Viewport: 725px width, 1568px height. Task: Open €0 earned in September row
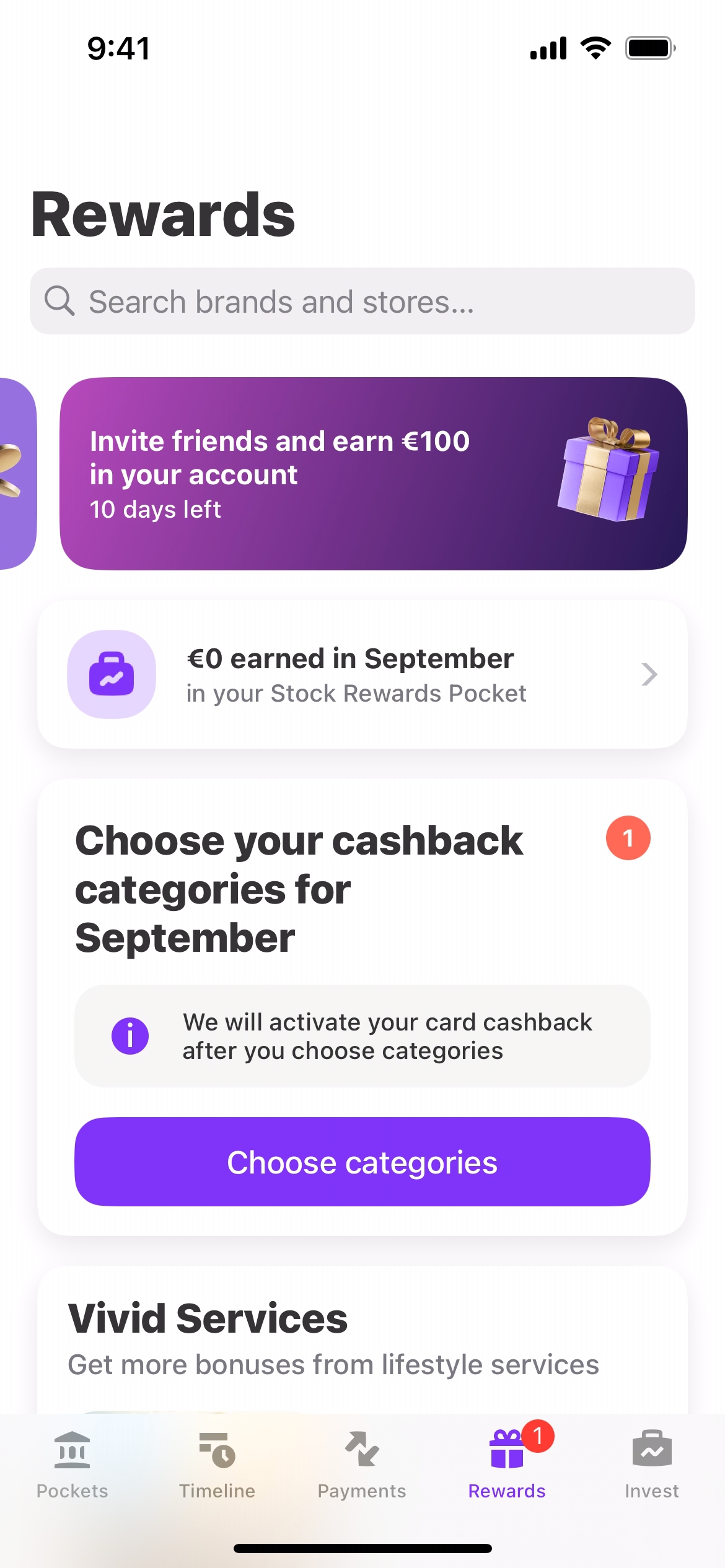click(x=362, y=674)
